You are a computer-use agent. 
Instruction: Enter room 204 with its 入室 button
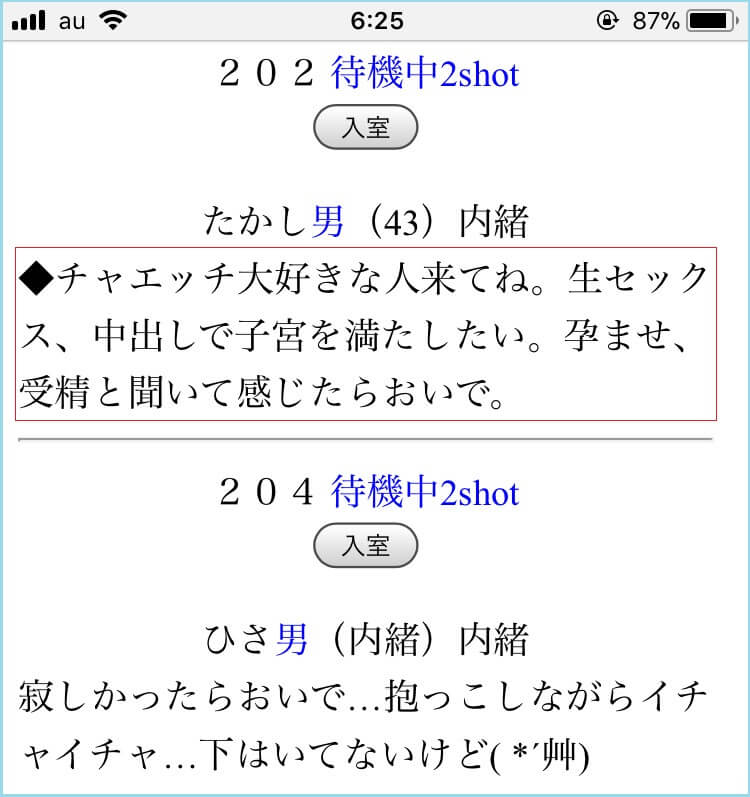365,546
